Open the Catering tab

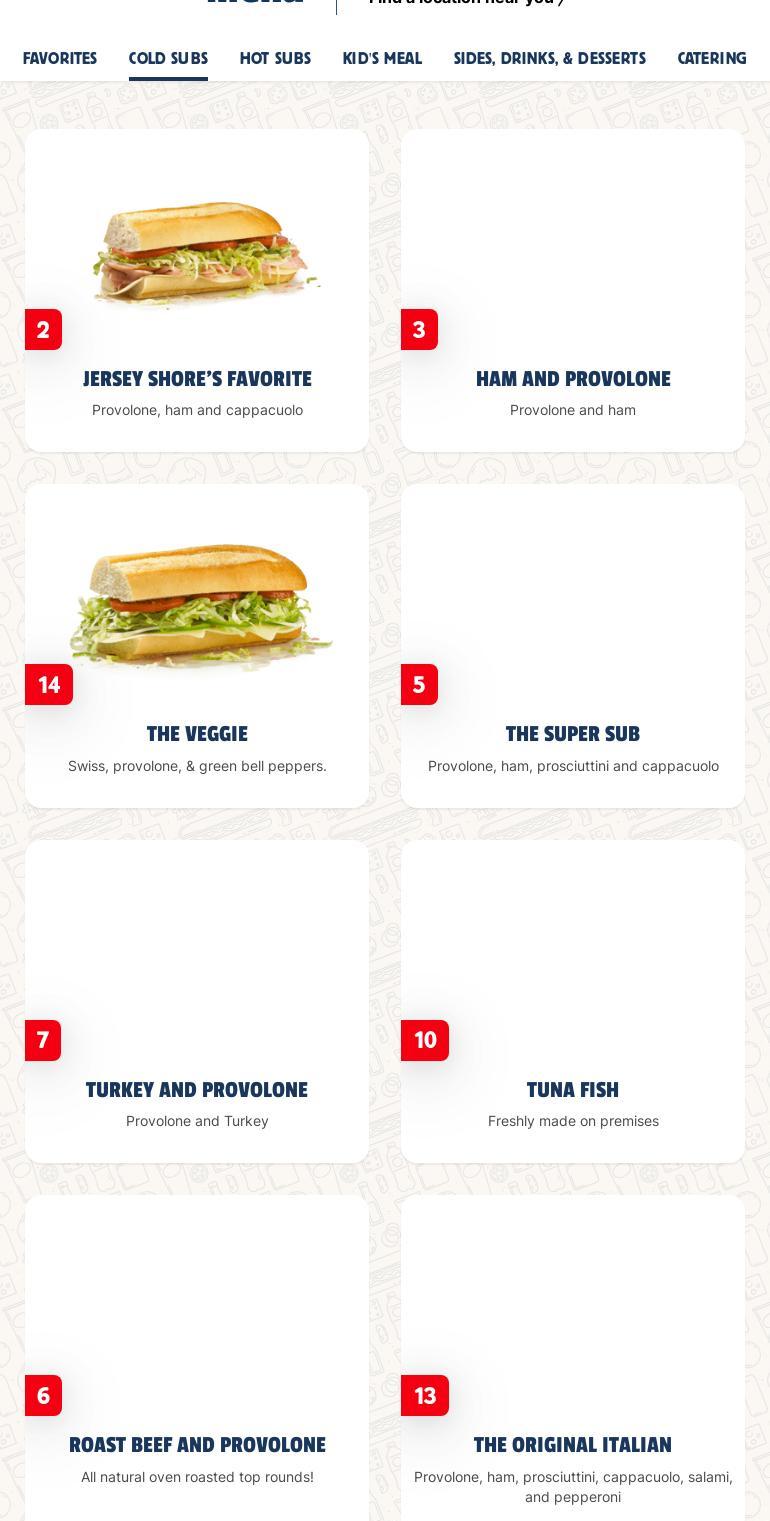pyautogui.click(x=711, y=58)
